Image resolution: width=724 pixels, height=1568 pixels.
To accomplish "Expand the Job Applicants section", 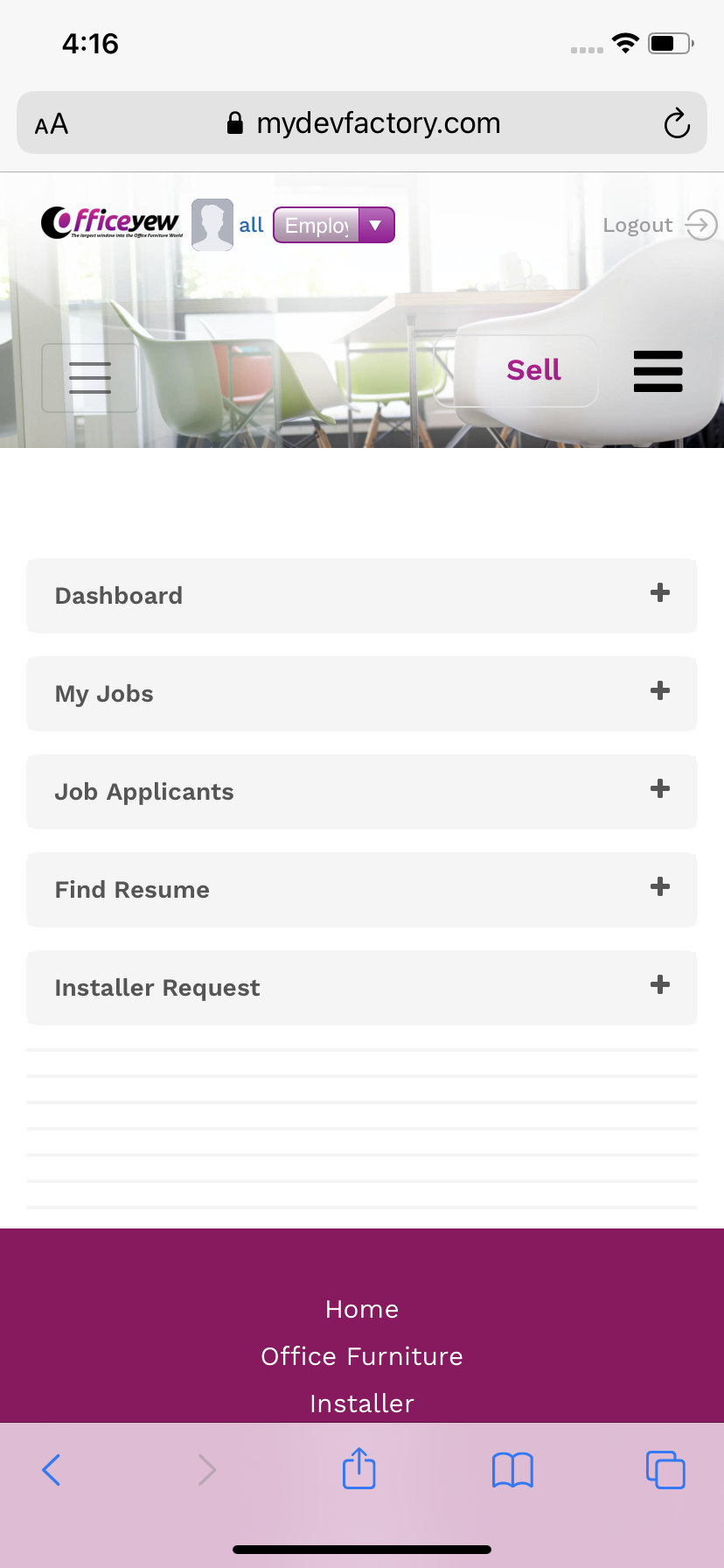I will tap(660, 789).
